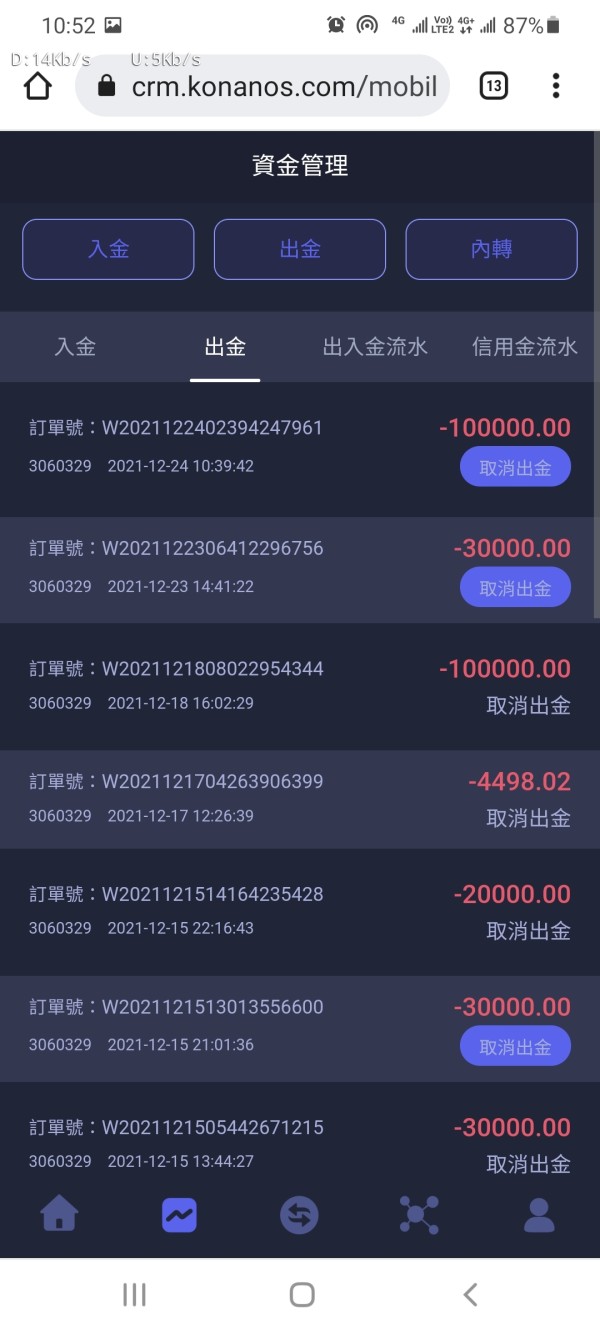
Task: Switch to the 出入金流水 tab
Action: click(x=375, y=347)
